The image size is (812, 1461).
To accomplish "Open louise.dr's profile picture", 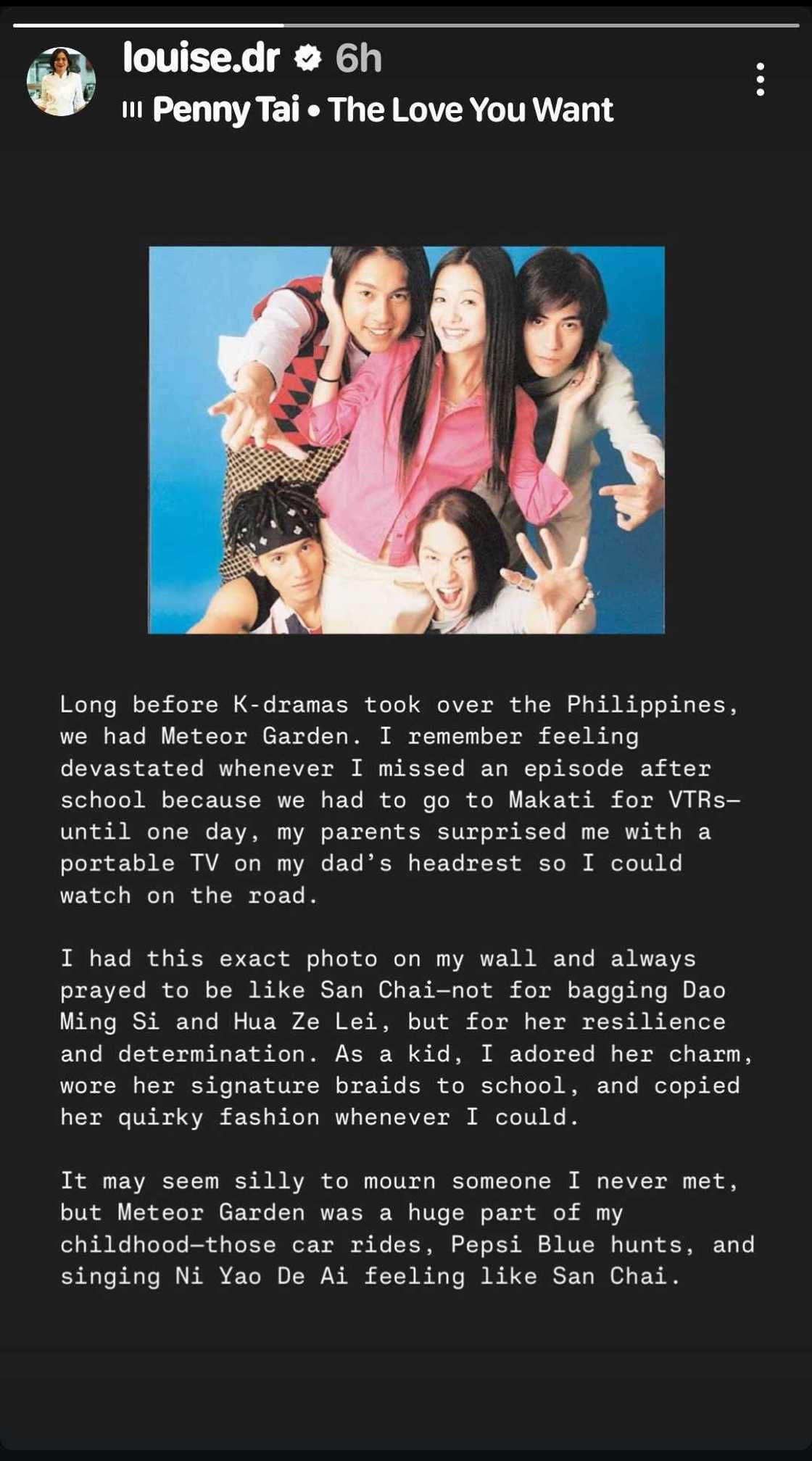I will click(x=61, y=81).
